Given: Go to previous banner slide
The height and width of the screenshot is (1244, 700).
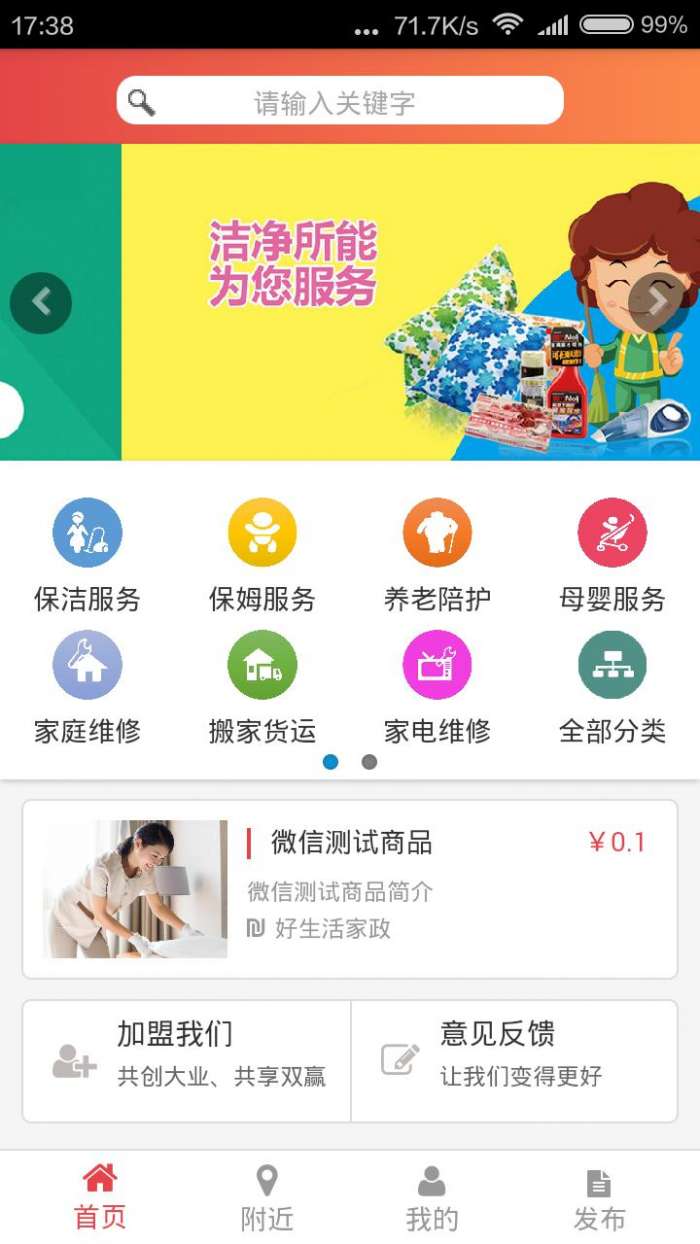Looking at the screenshot, I should point(41,302).
